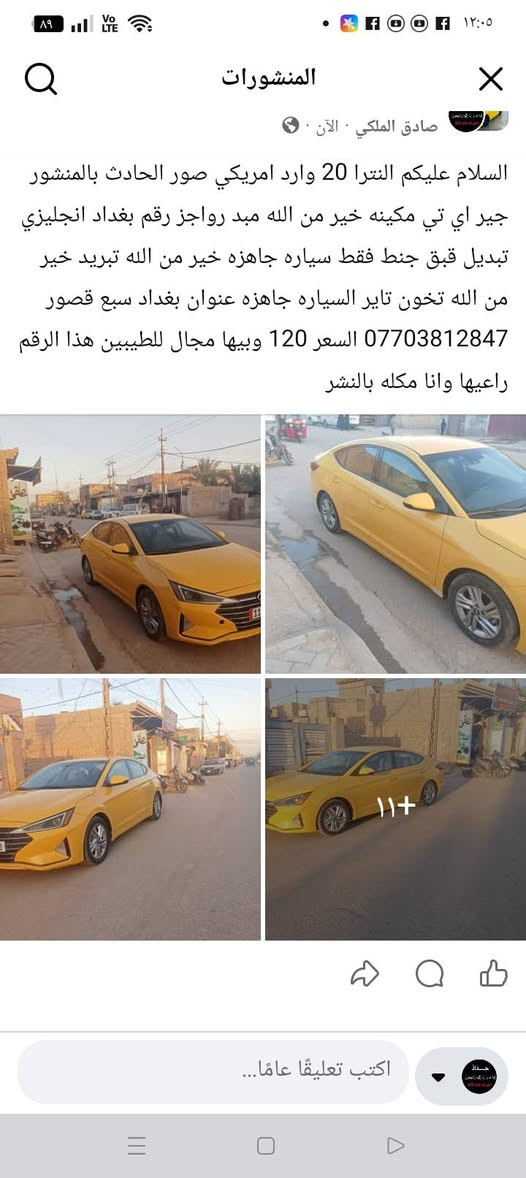The width and height of the screenshot is (526, 1178).
Task: Close the posts view
Action: coord(491,78)
